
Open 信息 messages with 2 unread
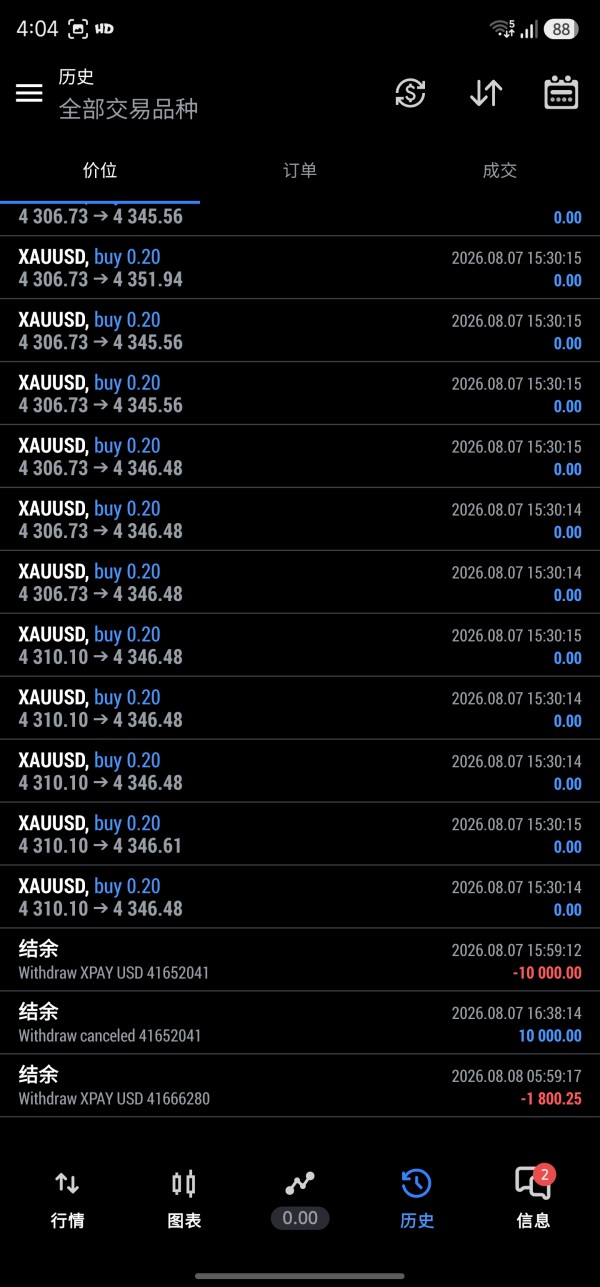click(533, 1199)
